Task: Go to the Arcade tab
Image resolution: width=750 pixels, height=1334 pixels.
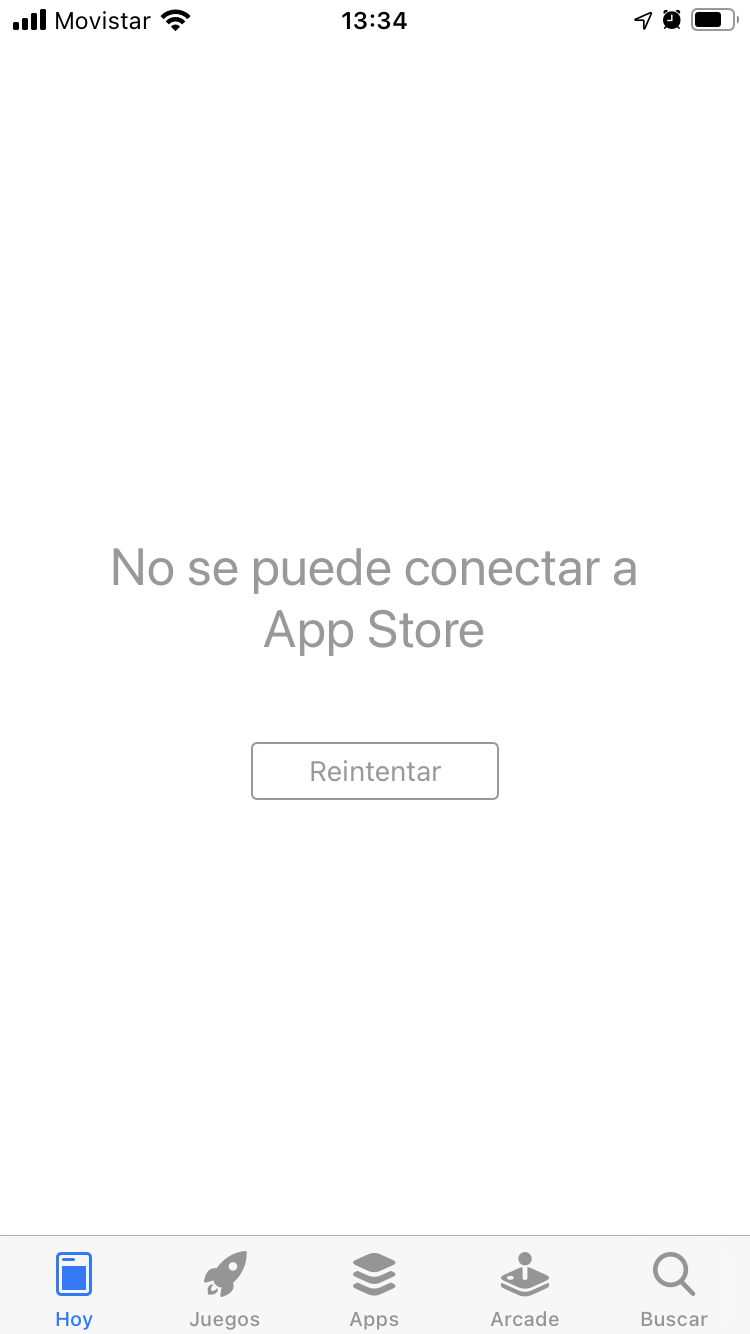Action: [525, 1289]
